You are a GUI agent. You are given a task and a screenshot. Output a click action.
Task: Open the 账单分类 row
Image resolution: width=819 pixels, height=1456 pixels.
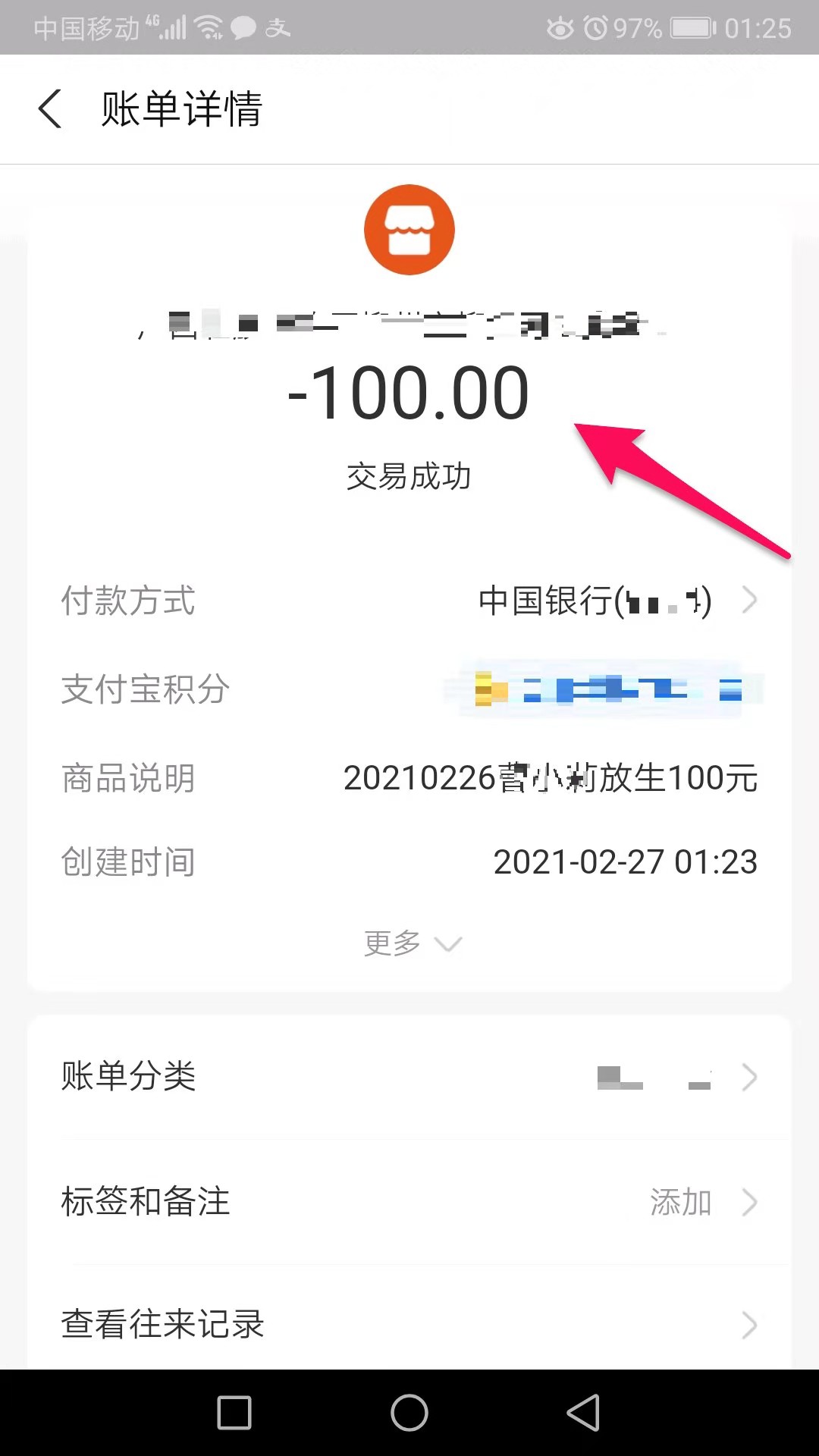click(x=409, y=1077)
